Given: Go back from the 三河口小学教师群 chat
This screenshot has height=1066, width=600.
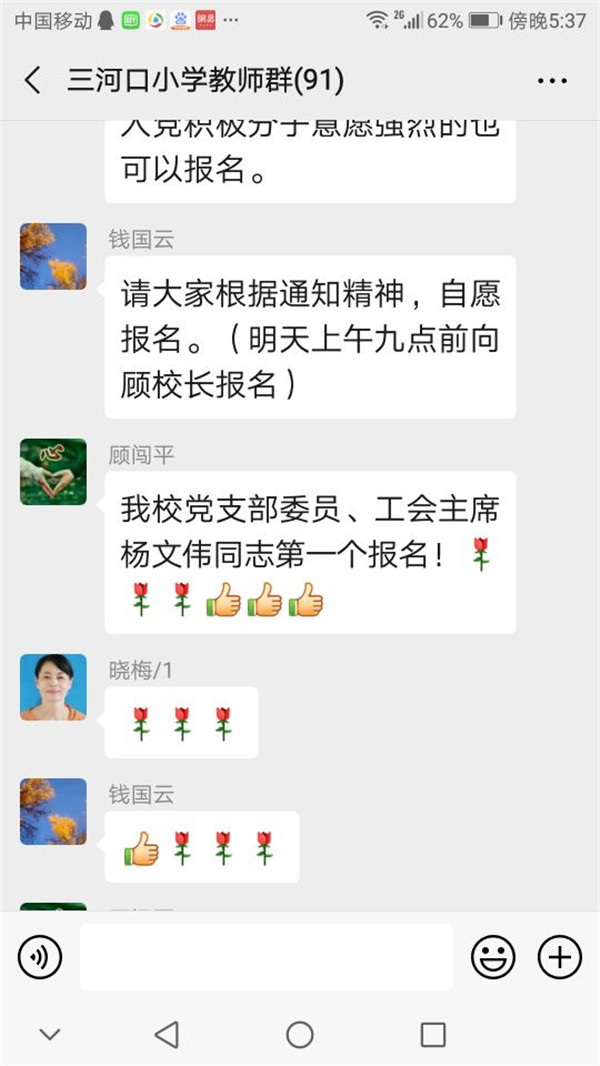Looking at the screenshot, I should (x=33, y=81).
